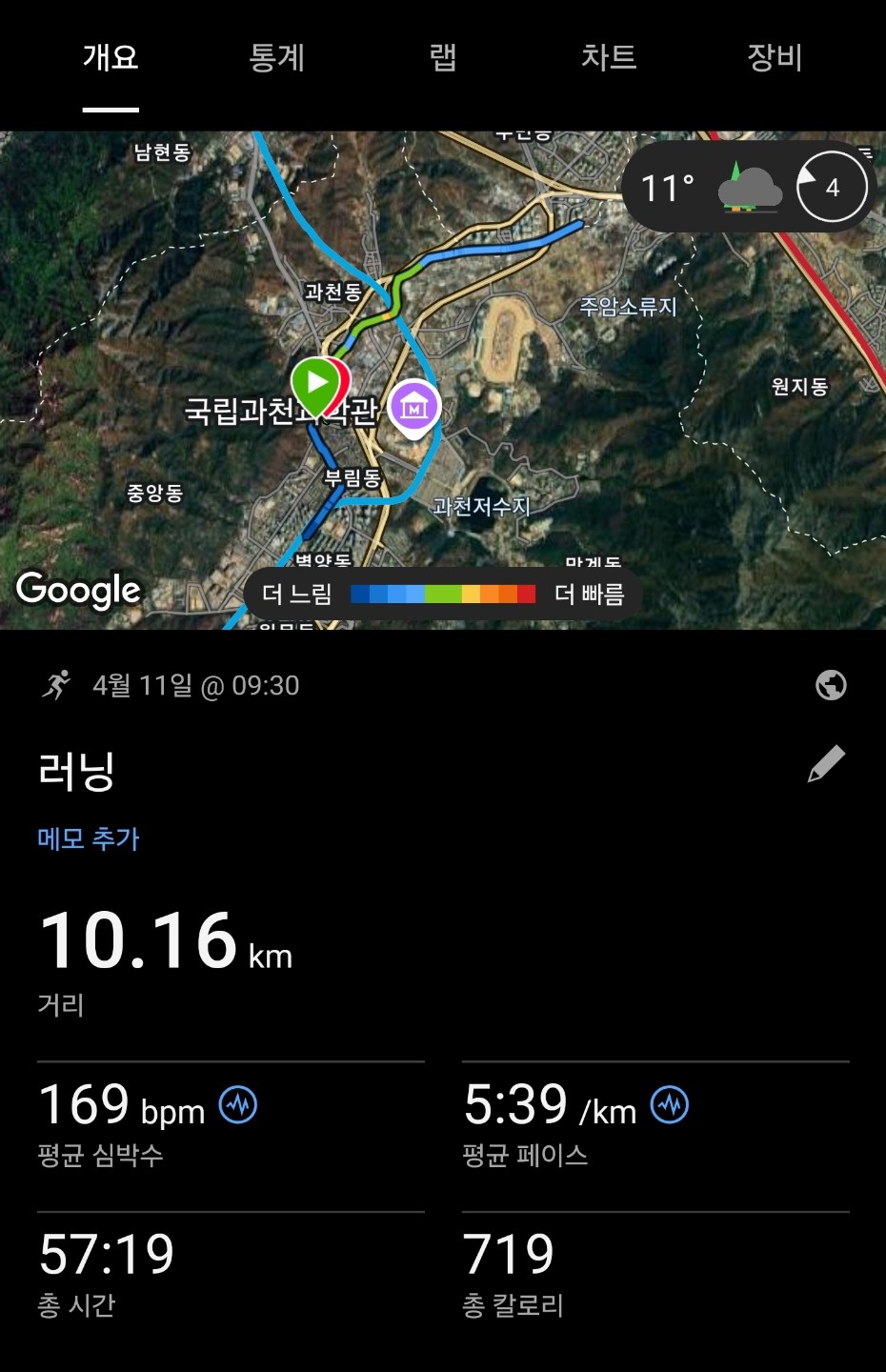Tap 메모 추가 to add a note
886x1372 pixels.
(x=89, y=838)
